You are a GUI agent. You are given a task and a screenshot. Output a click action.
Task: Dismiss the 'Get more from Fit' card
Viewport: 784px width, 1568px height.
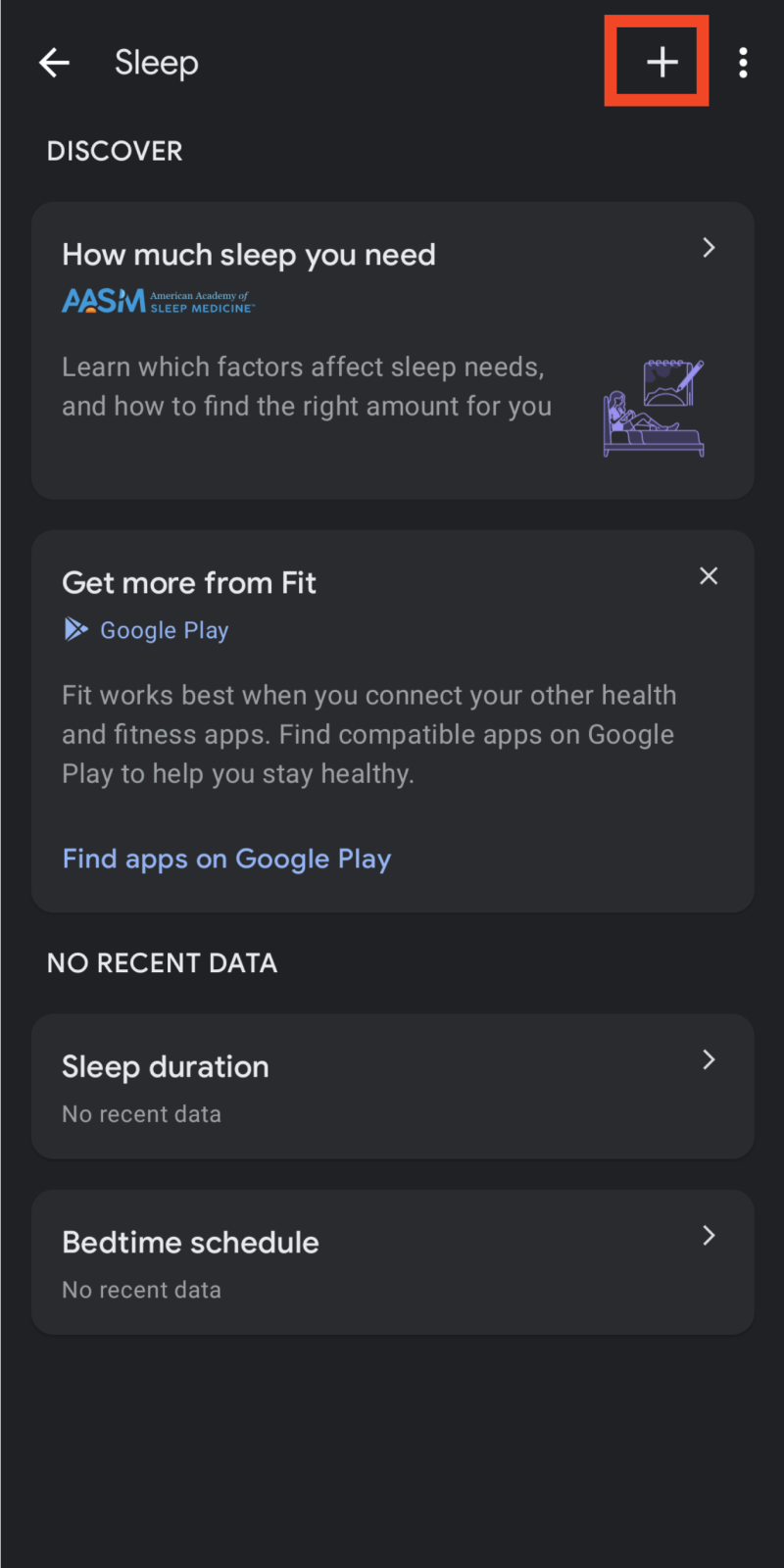click(709, 576)
